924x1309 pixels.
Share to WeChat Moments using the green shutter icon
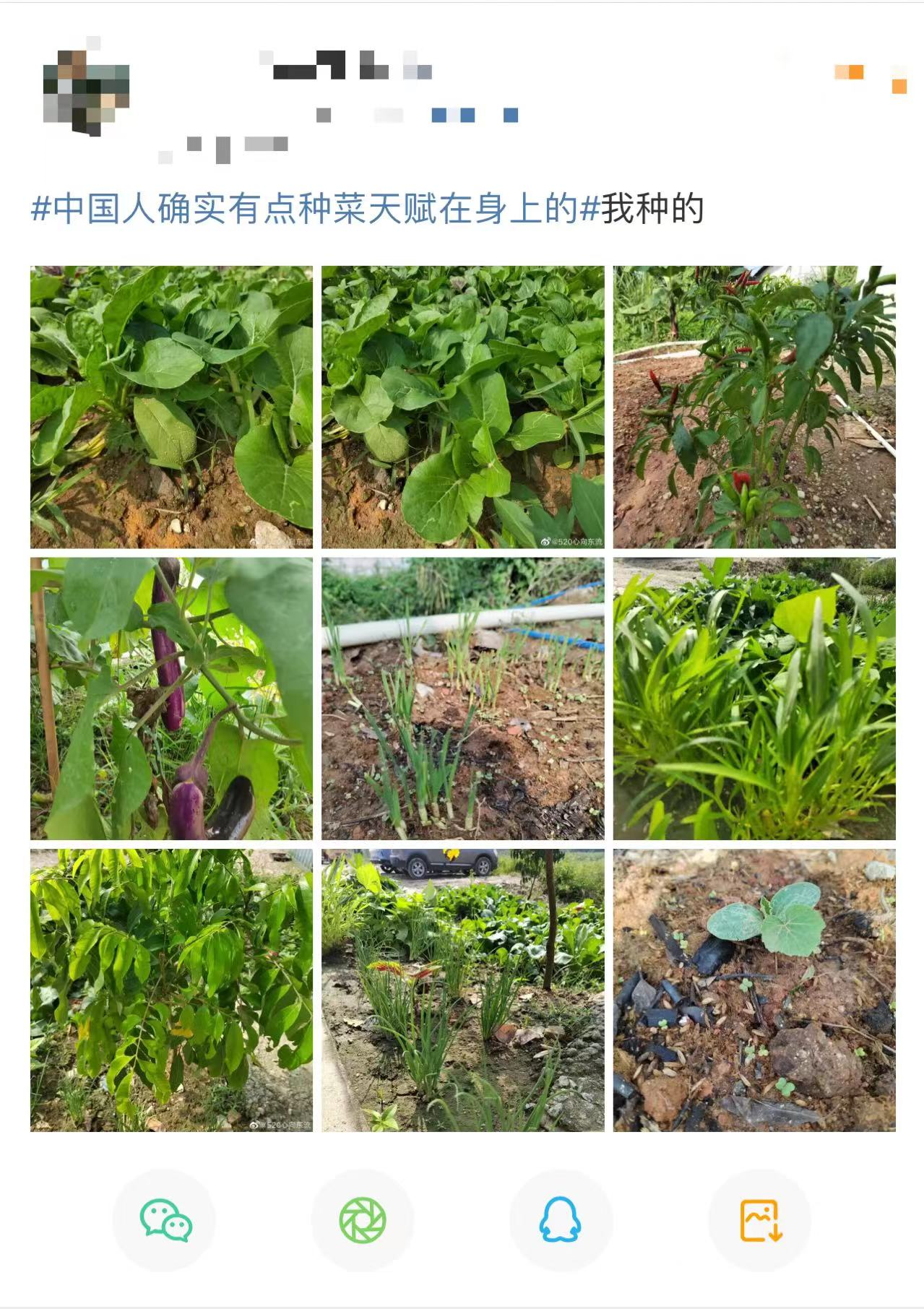(363, 1220)
